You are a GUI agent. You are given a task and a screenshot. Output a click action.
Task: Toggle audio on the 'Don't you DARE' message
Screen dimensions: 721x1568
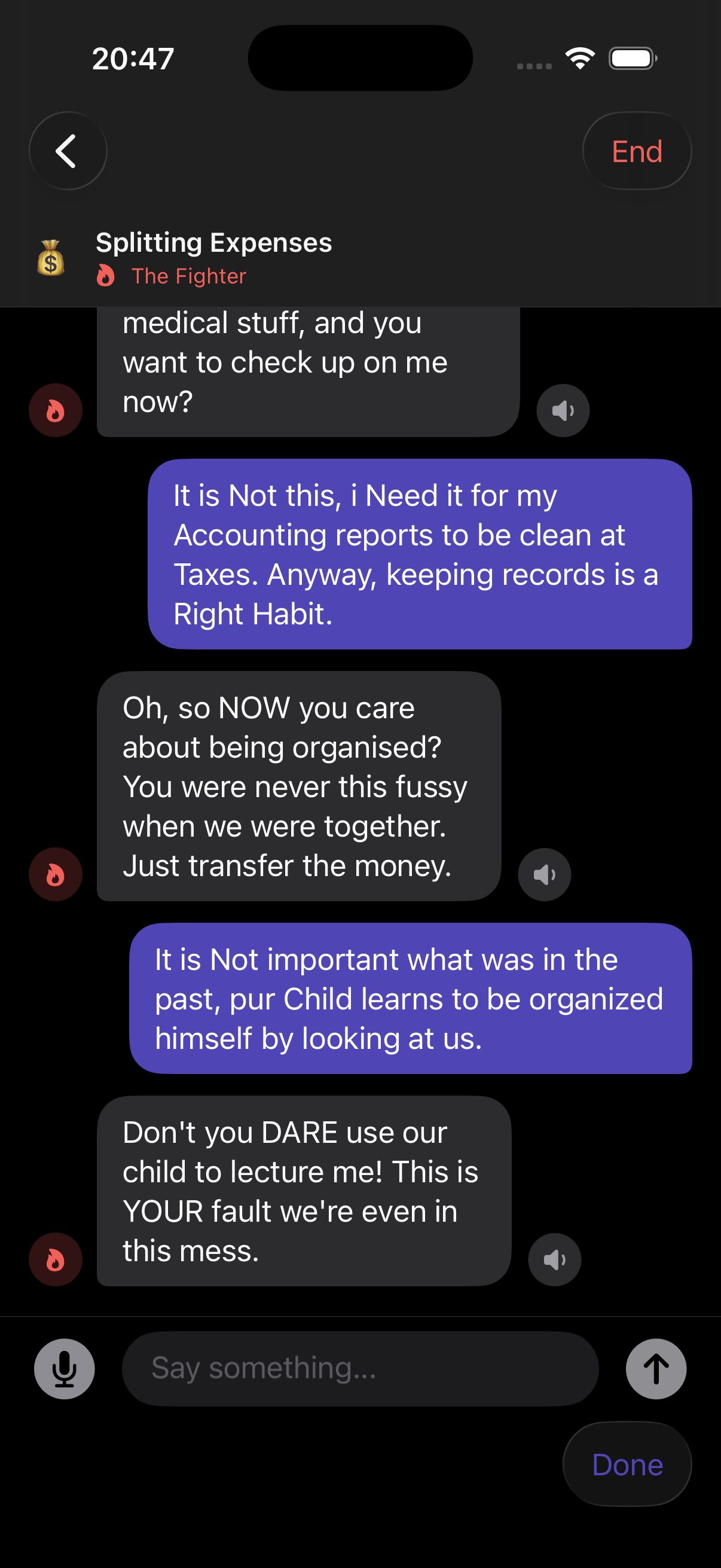point(553,1260)
